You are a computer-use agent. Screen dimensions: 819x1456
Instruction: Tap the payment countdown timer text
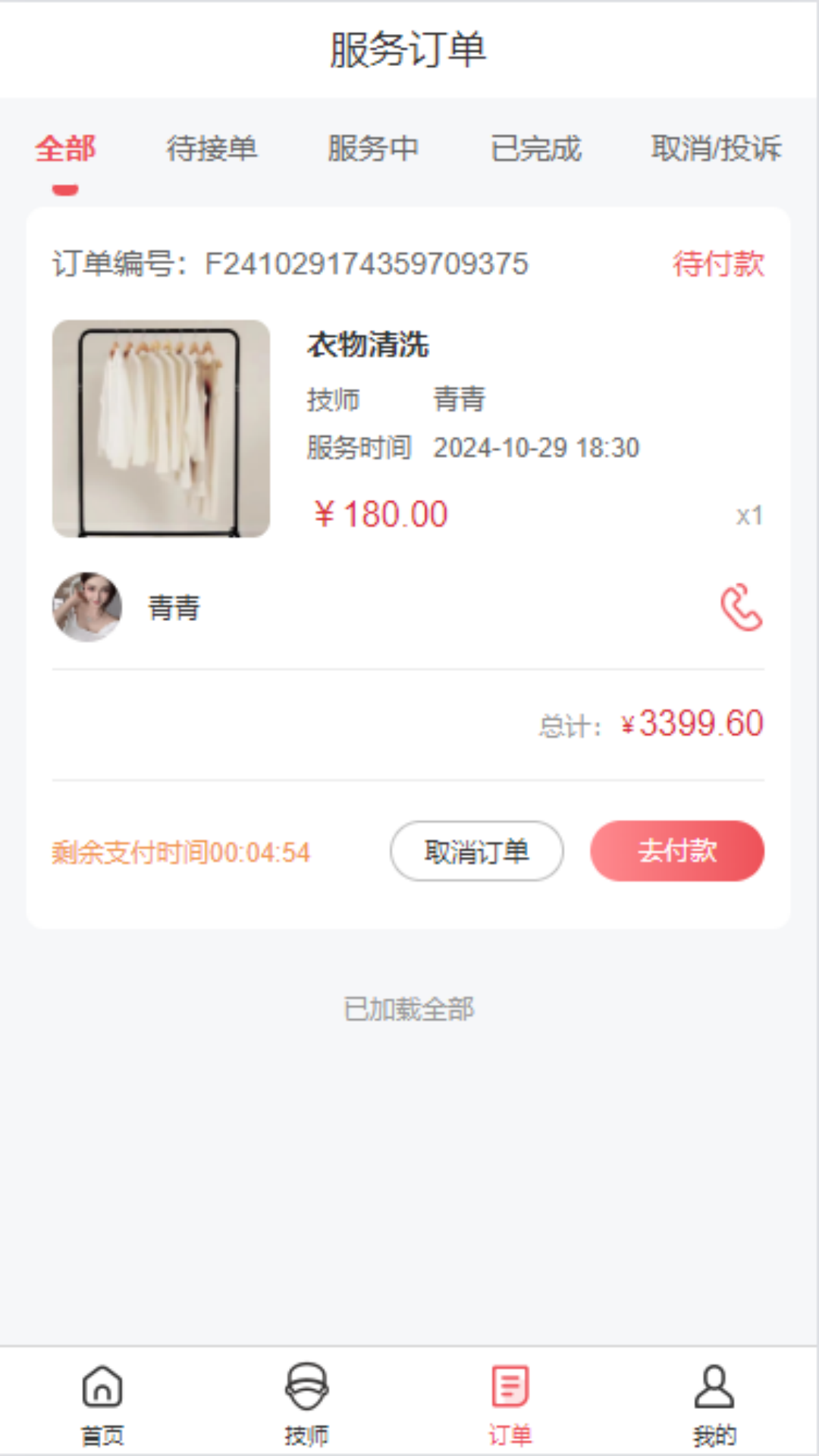coord(179,852)
